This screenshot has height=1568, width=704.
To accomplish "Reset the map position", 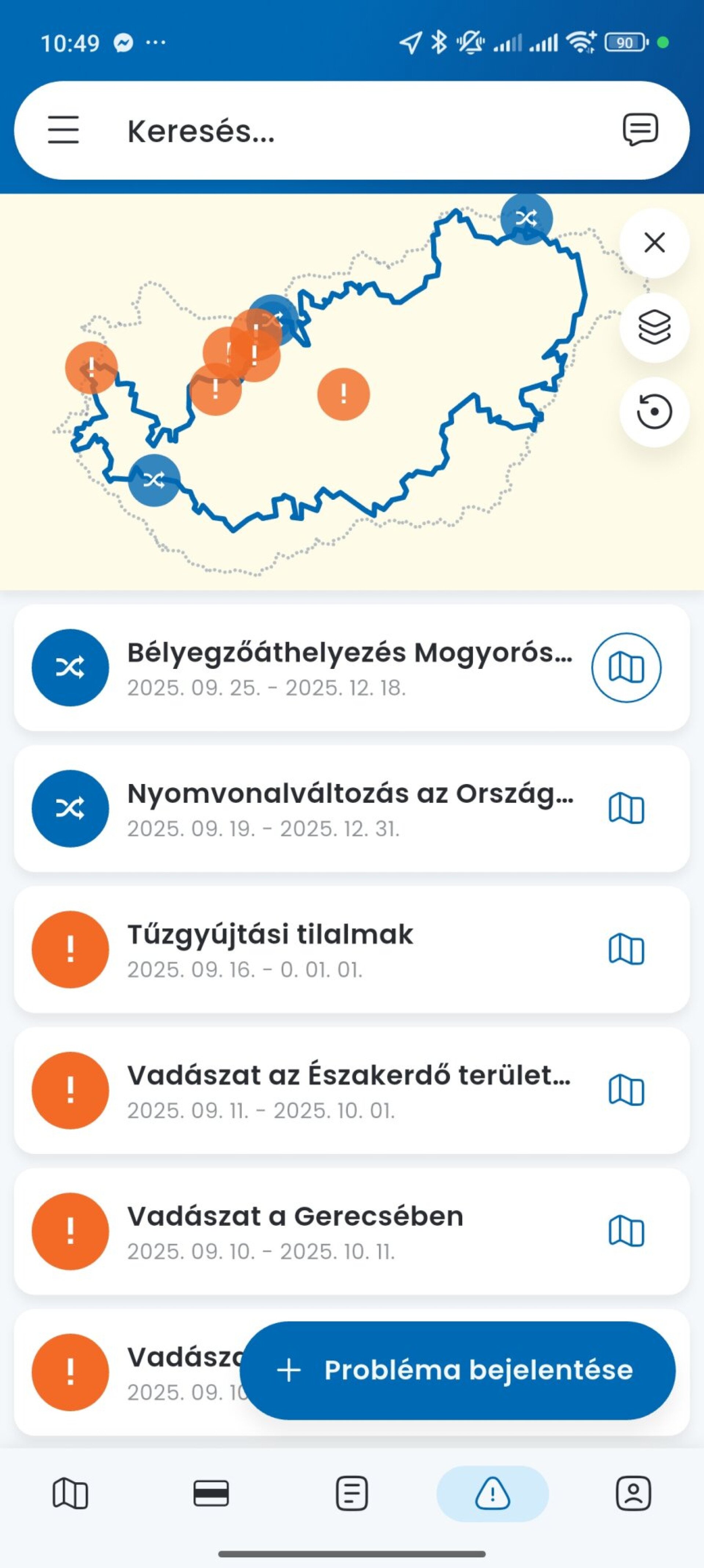I will 654,412.
